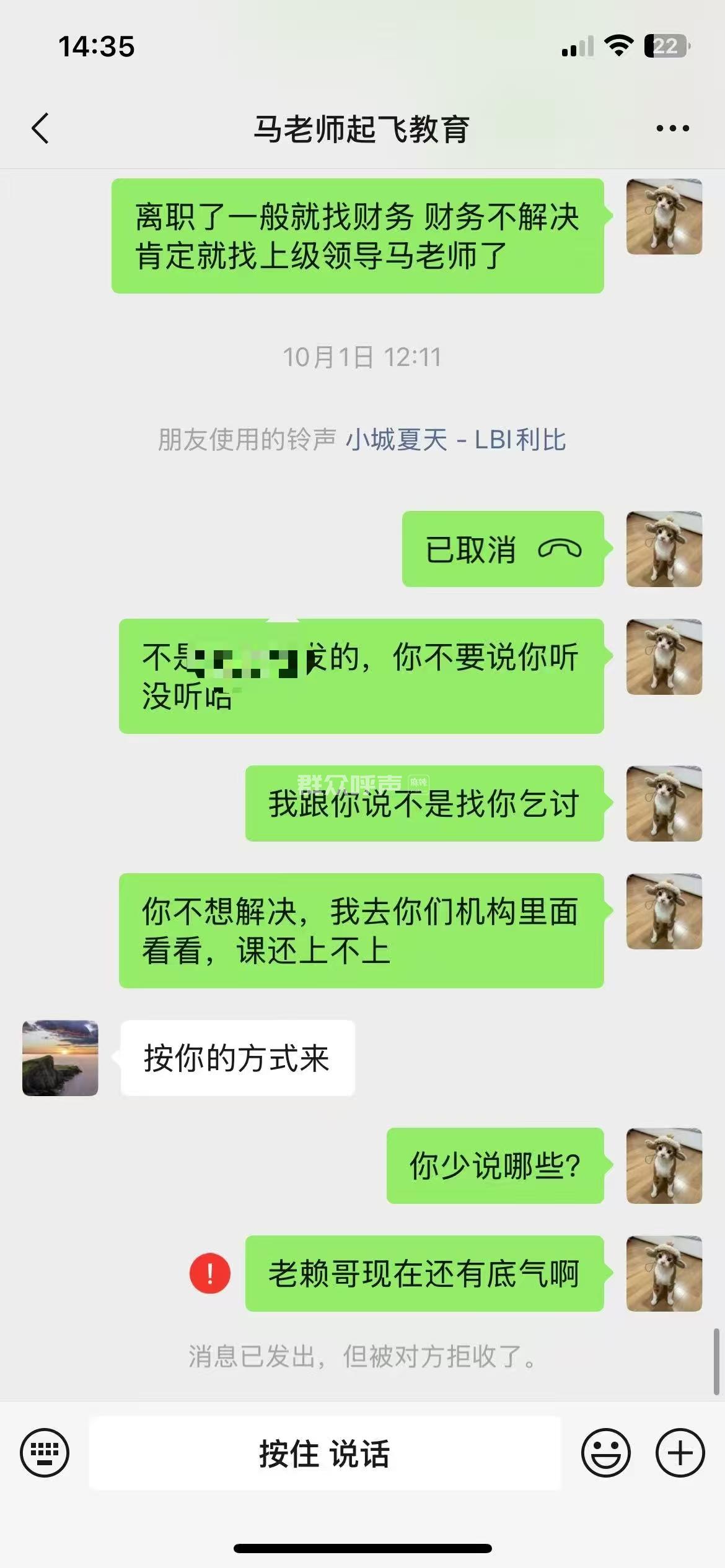Go back to the chat list
This screenshot has height=1568, width=725.
click(x=40, y=129)
